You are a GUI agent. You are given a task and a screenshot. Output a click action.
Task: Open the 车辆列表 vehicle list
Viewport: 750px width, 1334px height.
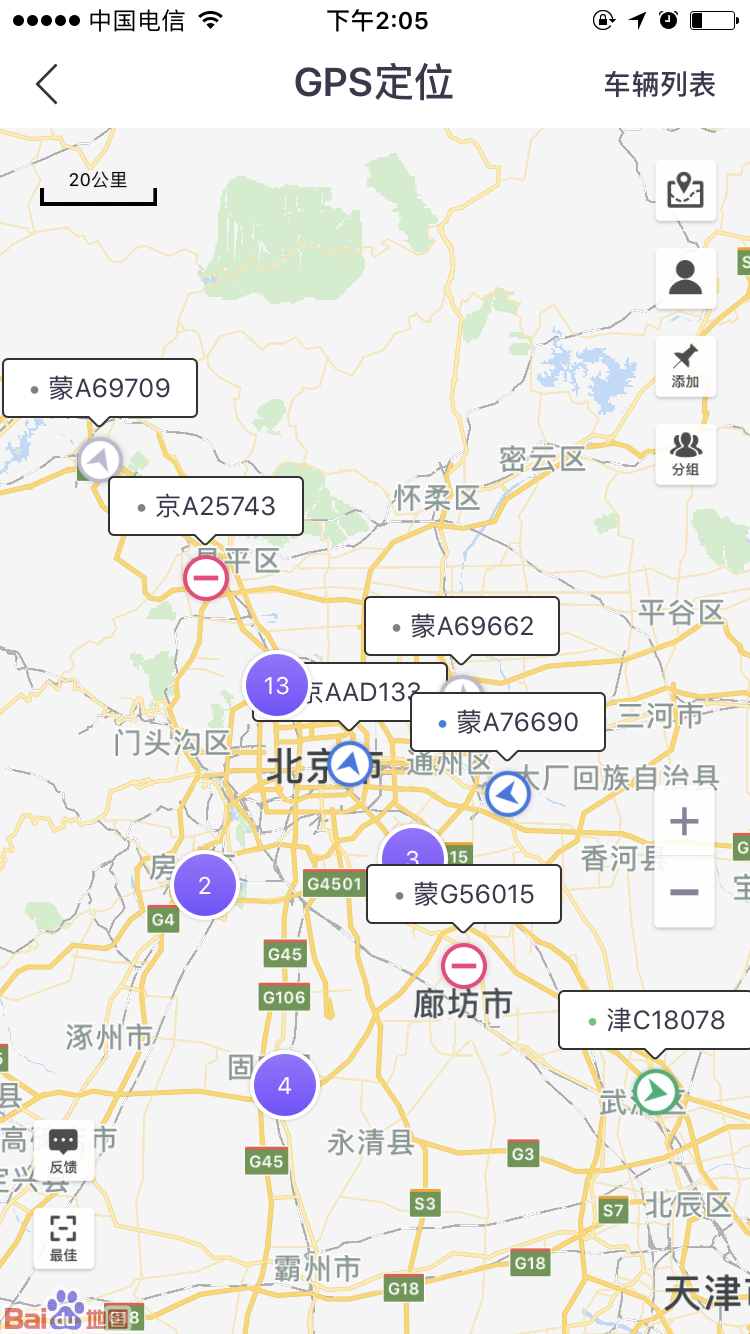click(657, 84)
